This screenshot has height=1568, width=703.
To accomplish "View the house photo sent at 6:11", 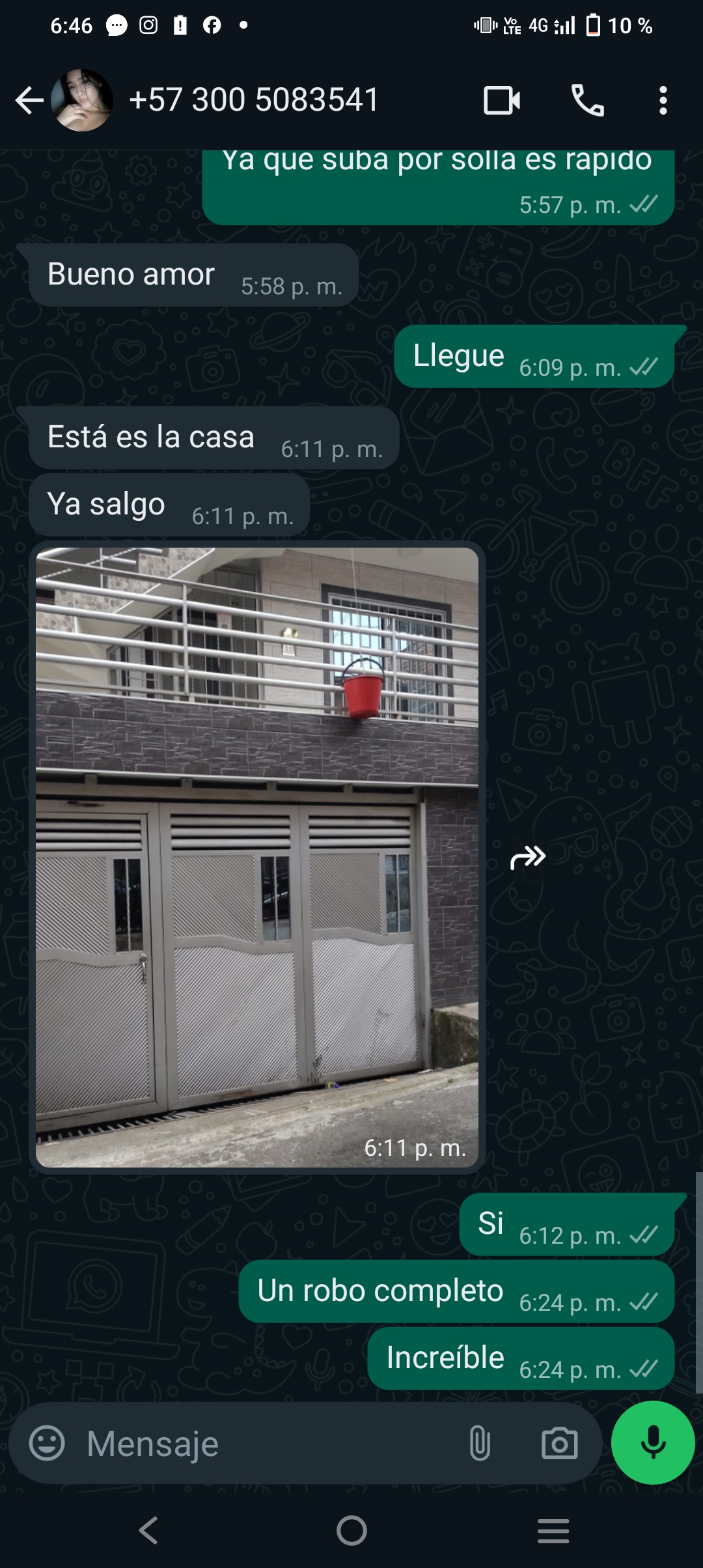I will (x=257, y=857).
